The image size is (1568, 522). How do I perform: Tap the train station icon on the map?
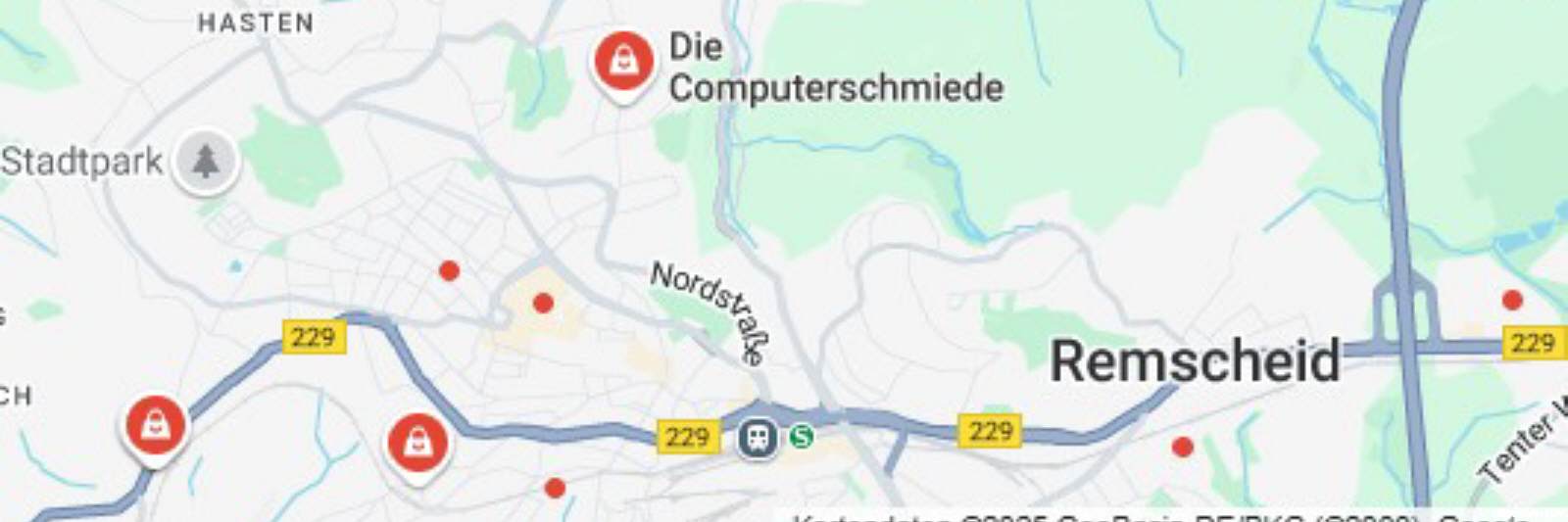[758, 437]
